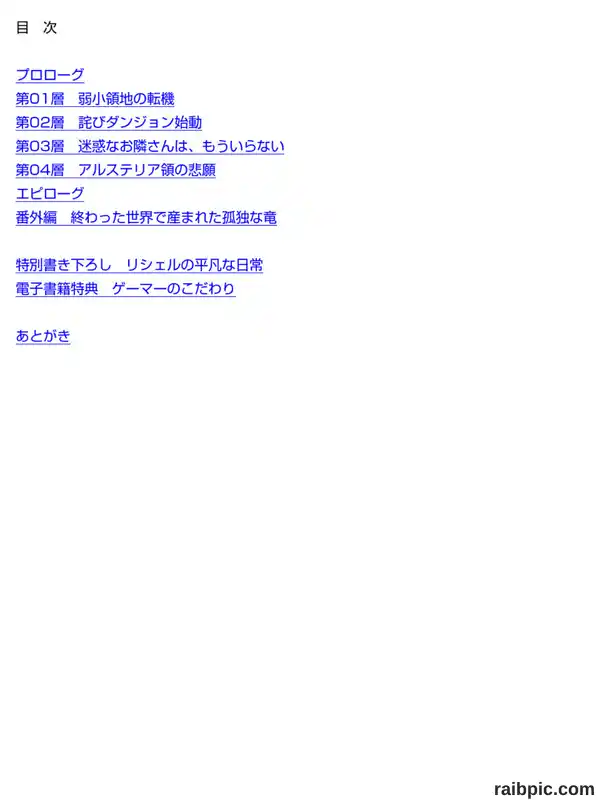Select 第04層 アルステリア領の悲願
Image resolution: width=600 pixels, height=800 pixels.
pyautogui.click(x=116, y=170)
